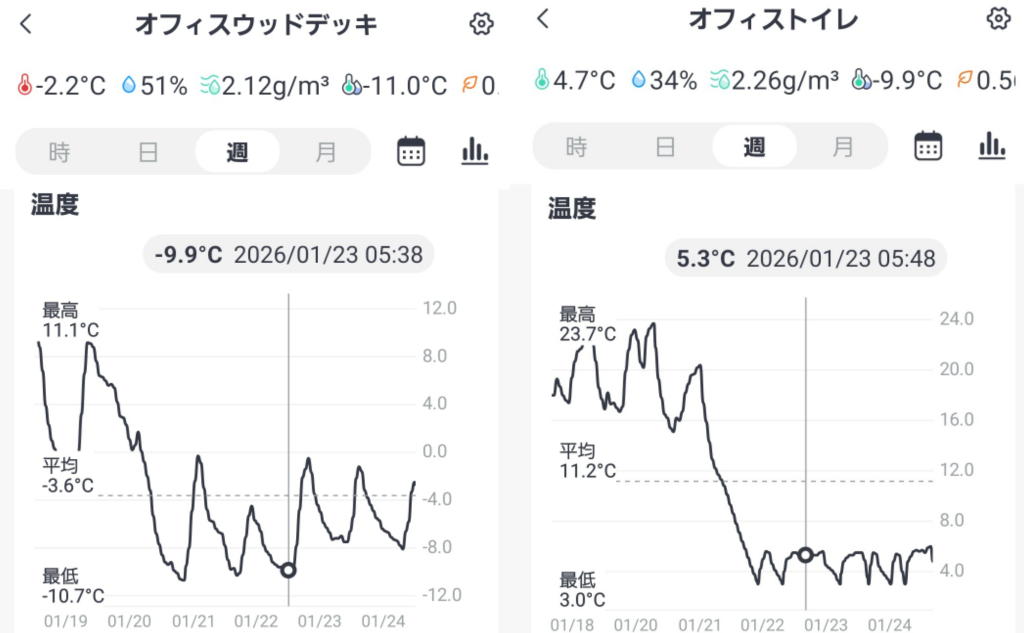Select the 週 tab for オフィストイレ
The height and width of the screenshot is (633, 1024).
point(754,147)
